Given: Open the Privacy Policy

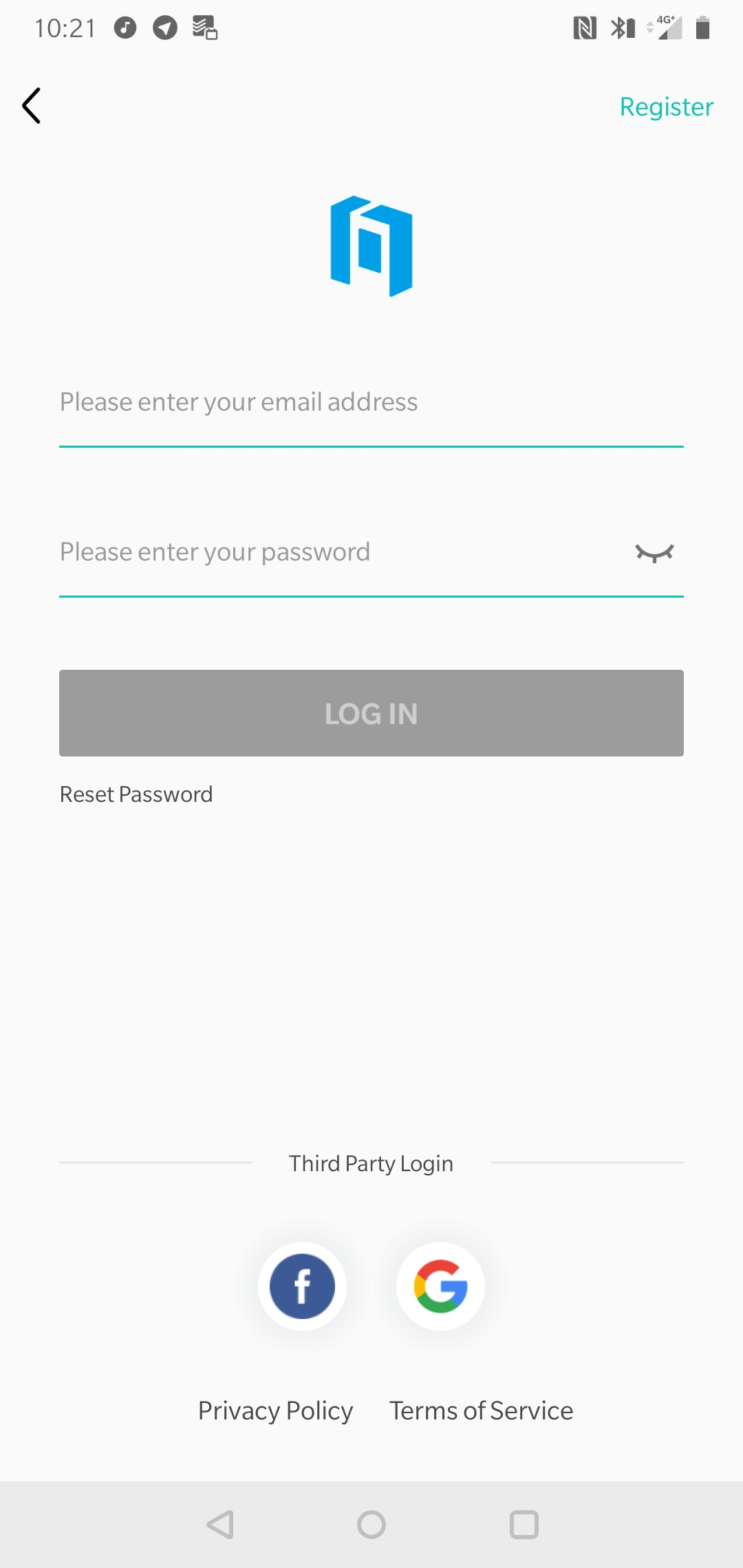Looking at the screenshot, I should pos(275,1411).
